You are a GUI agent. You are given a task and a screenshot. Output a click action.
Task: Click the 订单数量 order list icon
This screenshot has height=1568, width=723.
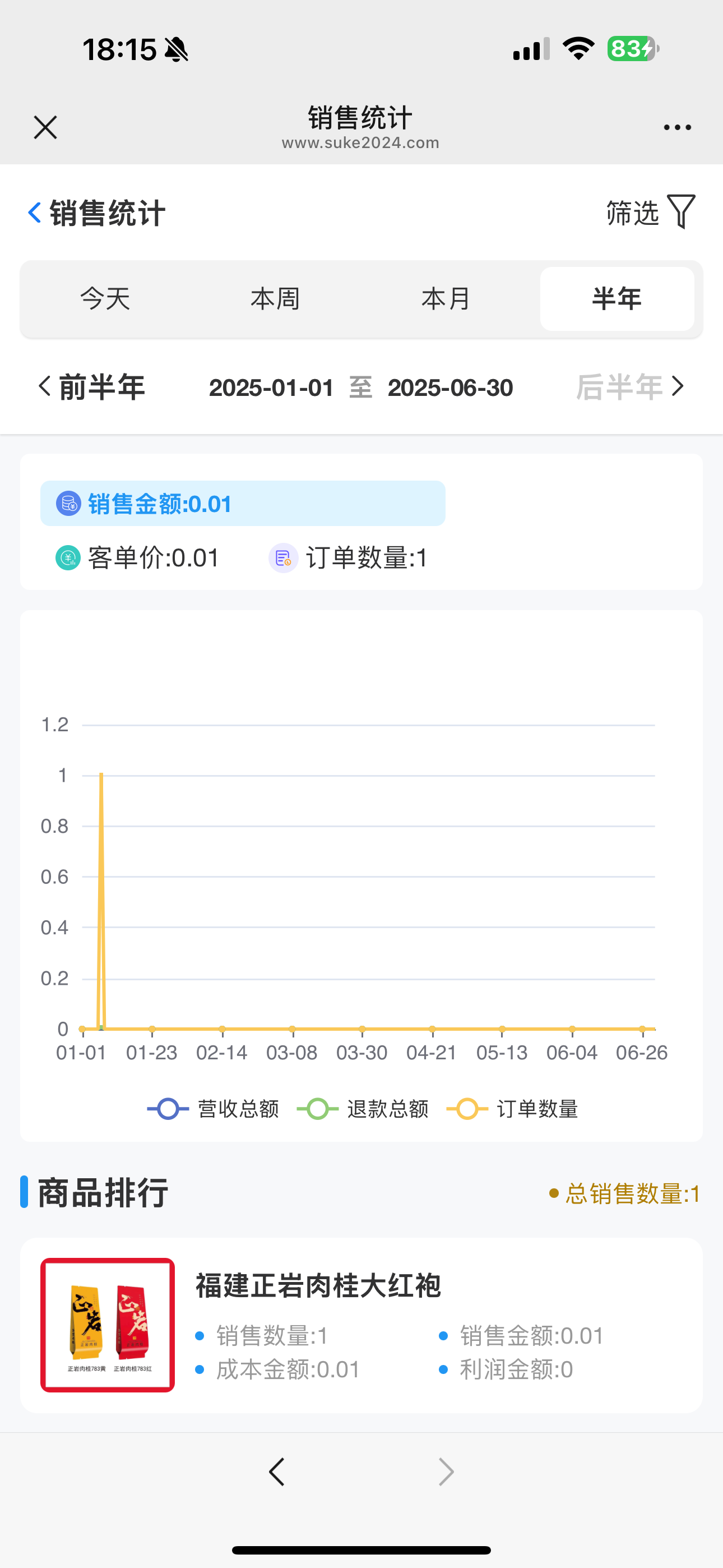coord(283,557)
